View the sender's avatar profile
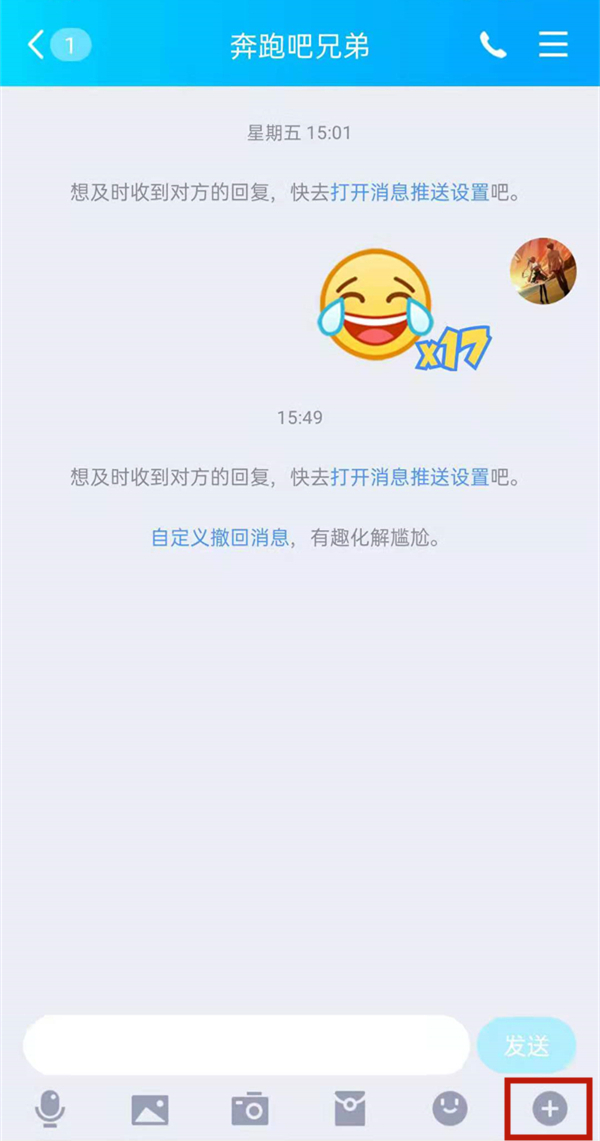This screenshot has height=1141, width=600. tap(543, 271)
